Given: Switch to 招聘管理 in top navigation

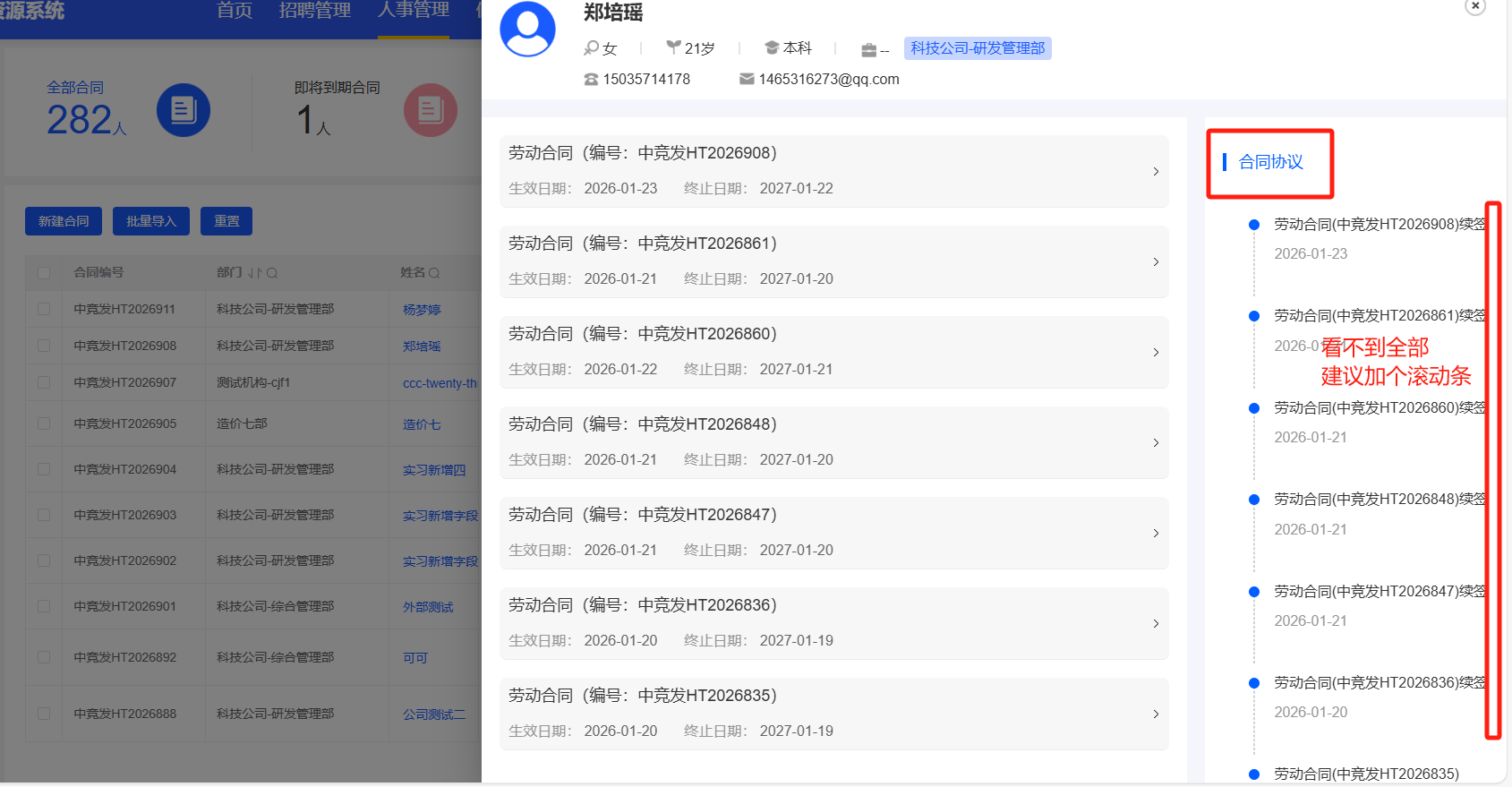Looking at the screenshot, I should (x=314, y=11).
